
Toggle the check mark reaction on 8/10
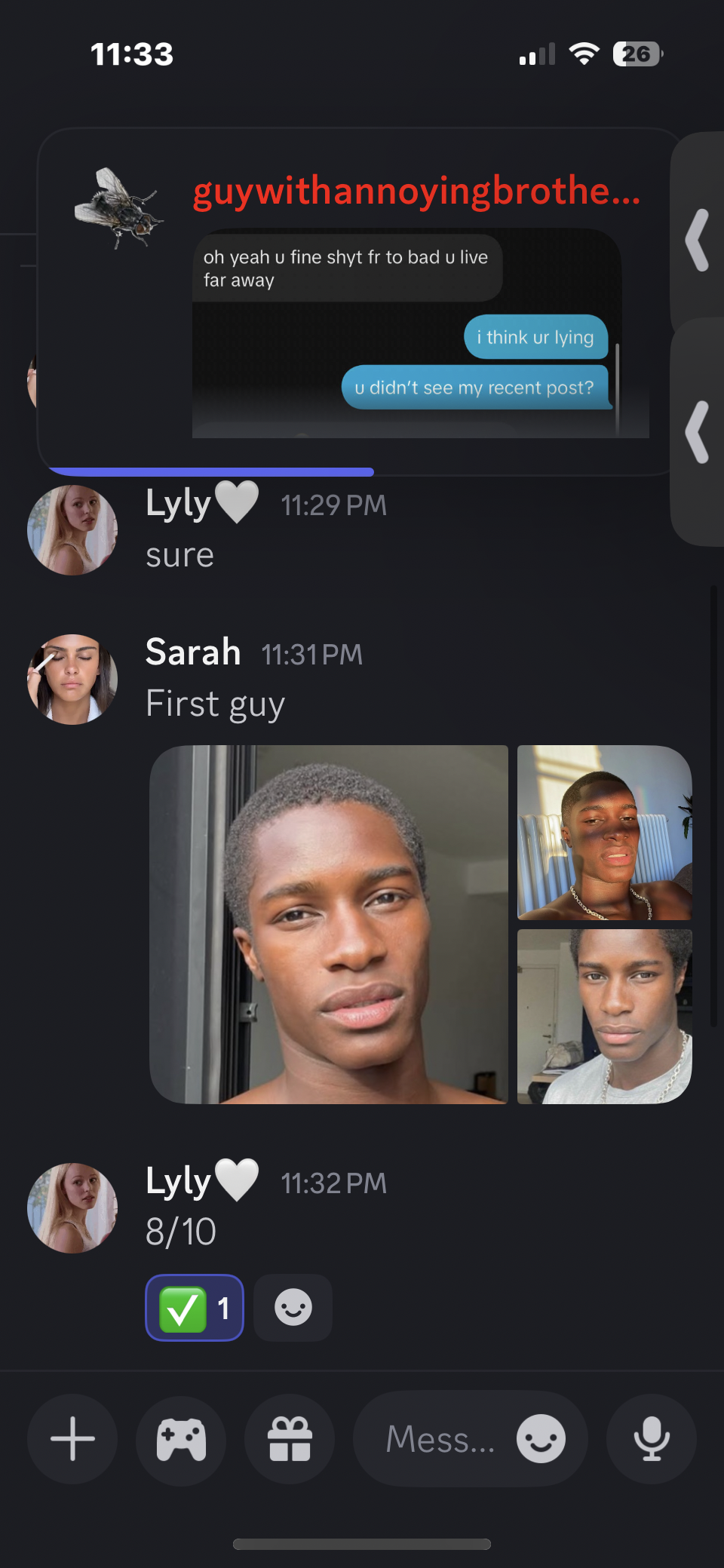(195, 1308)
